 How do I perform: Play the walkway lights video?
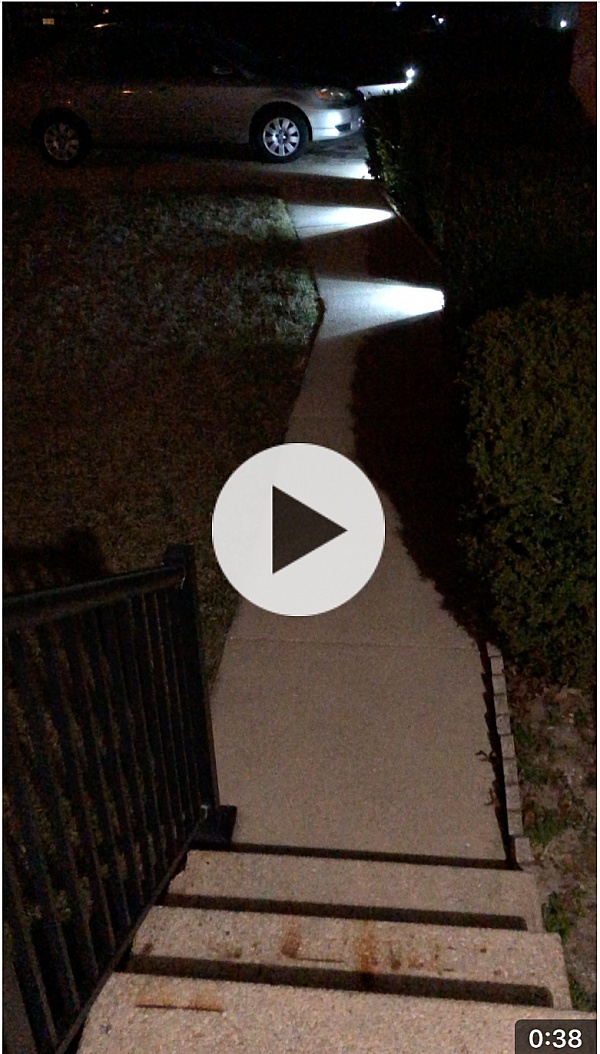pos(298,529)
